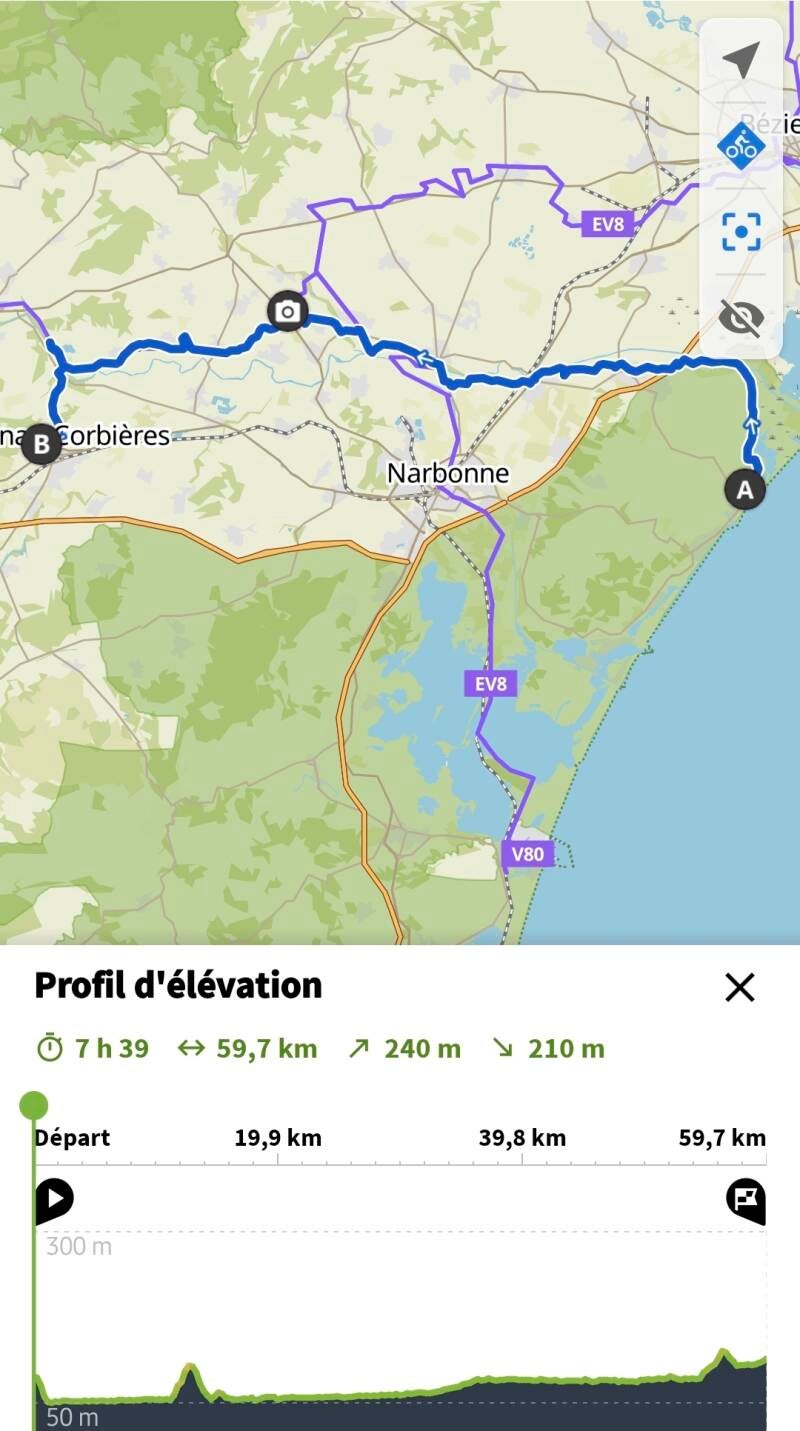
Task: Select start point marker A
Action: click(744, 490)
